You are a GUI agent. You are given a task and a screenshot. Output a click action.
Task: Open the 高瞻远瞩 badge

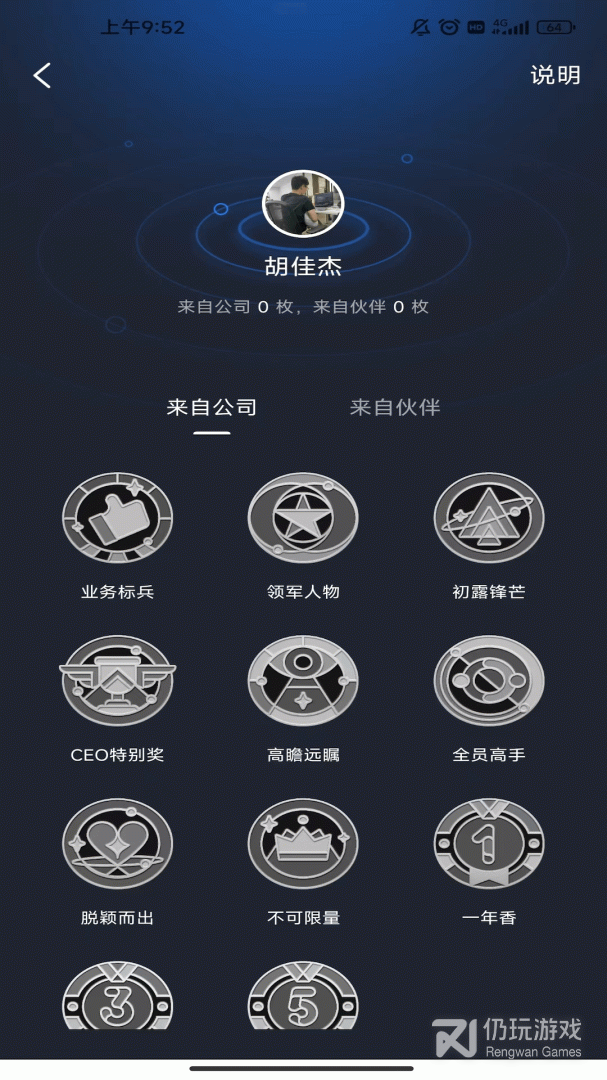303,682
